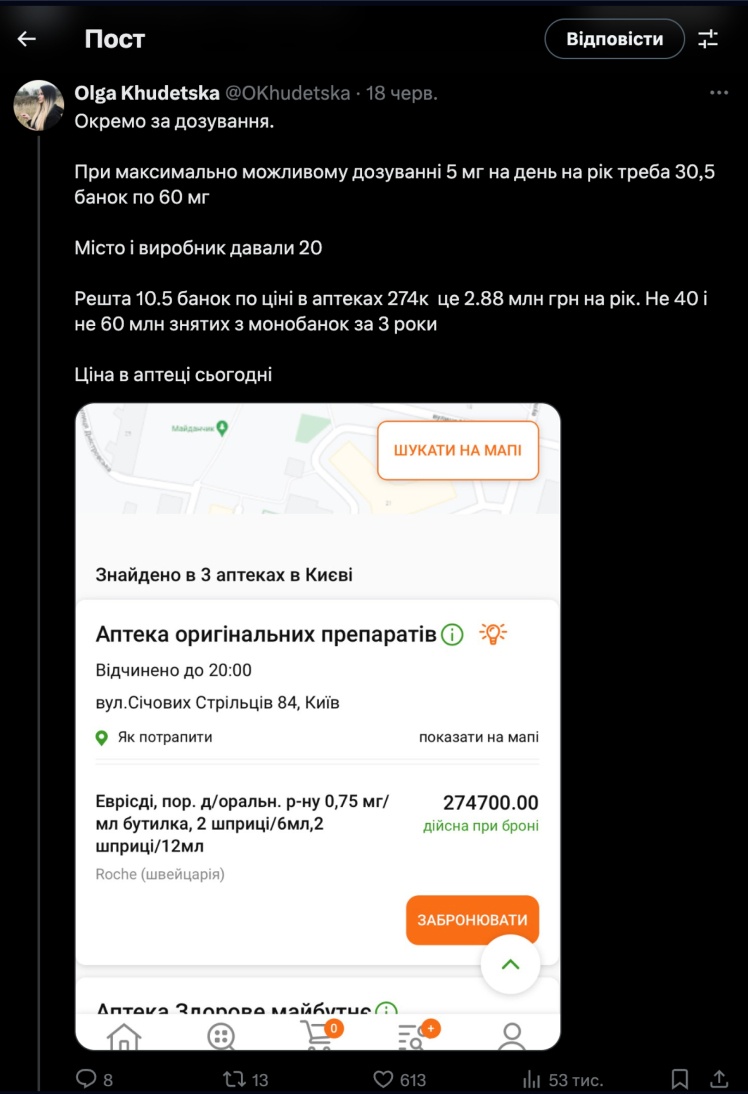View the post's analytics
The height and width of the screenshot is (1094, 748).
pos(532,1079)
